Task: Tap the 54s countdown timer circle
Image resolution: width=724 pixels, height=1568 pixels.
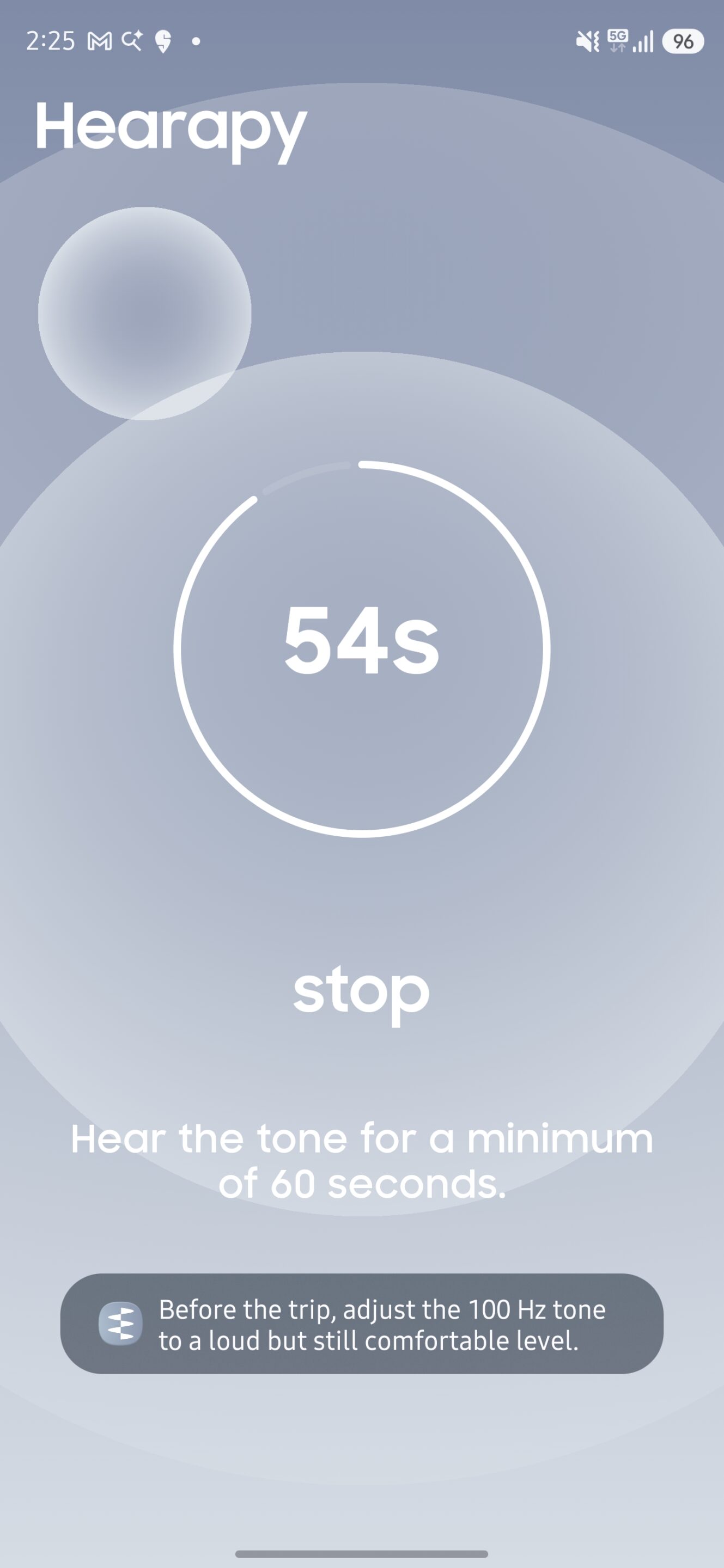Action: pyautogui.click(x=362, y=648)
